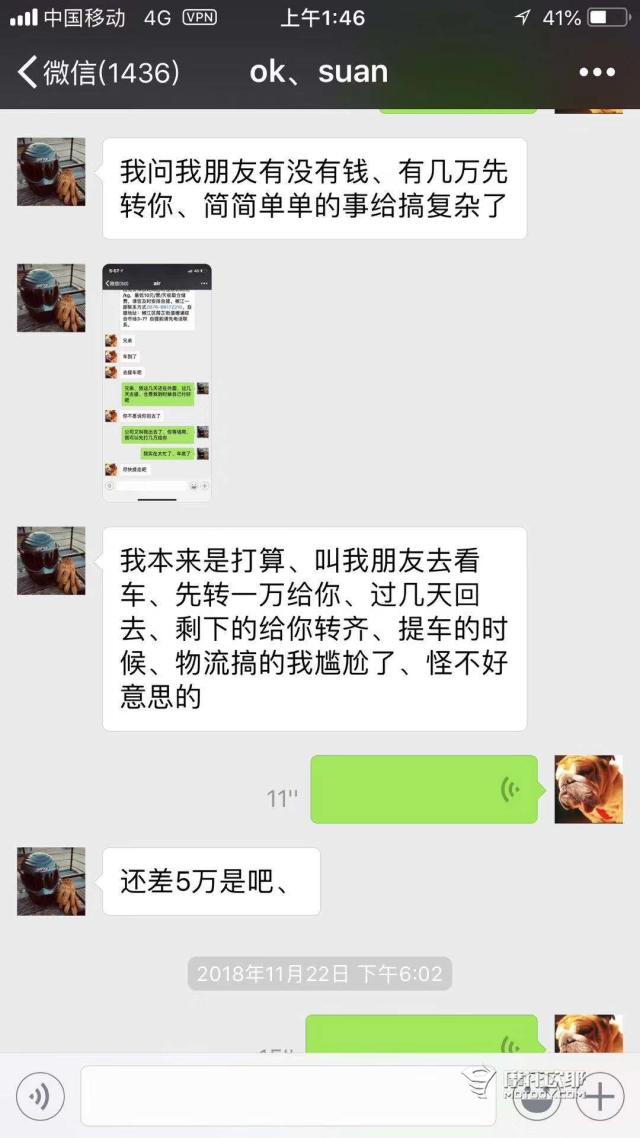The height and width of the screenshot is (1138, 640).
Task: Open my bulldog avatar beside 11-second voice message
Action: pyautogui.click(x=588, y=790)
